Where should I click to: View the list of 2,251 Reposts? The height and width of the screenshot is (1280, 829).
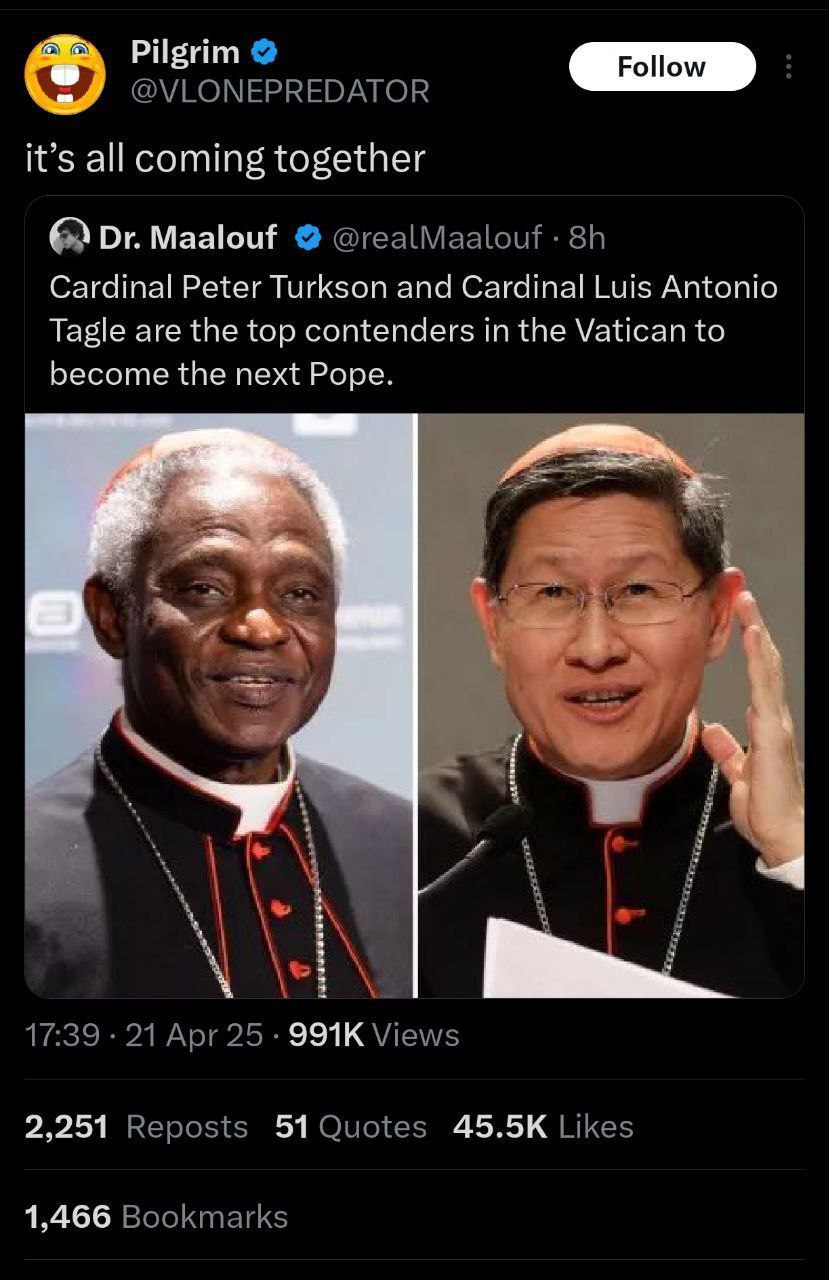point(136,1126)
